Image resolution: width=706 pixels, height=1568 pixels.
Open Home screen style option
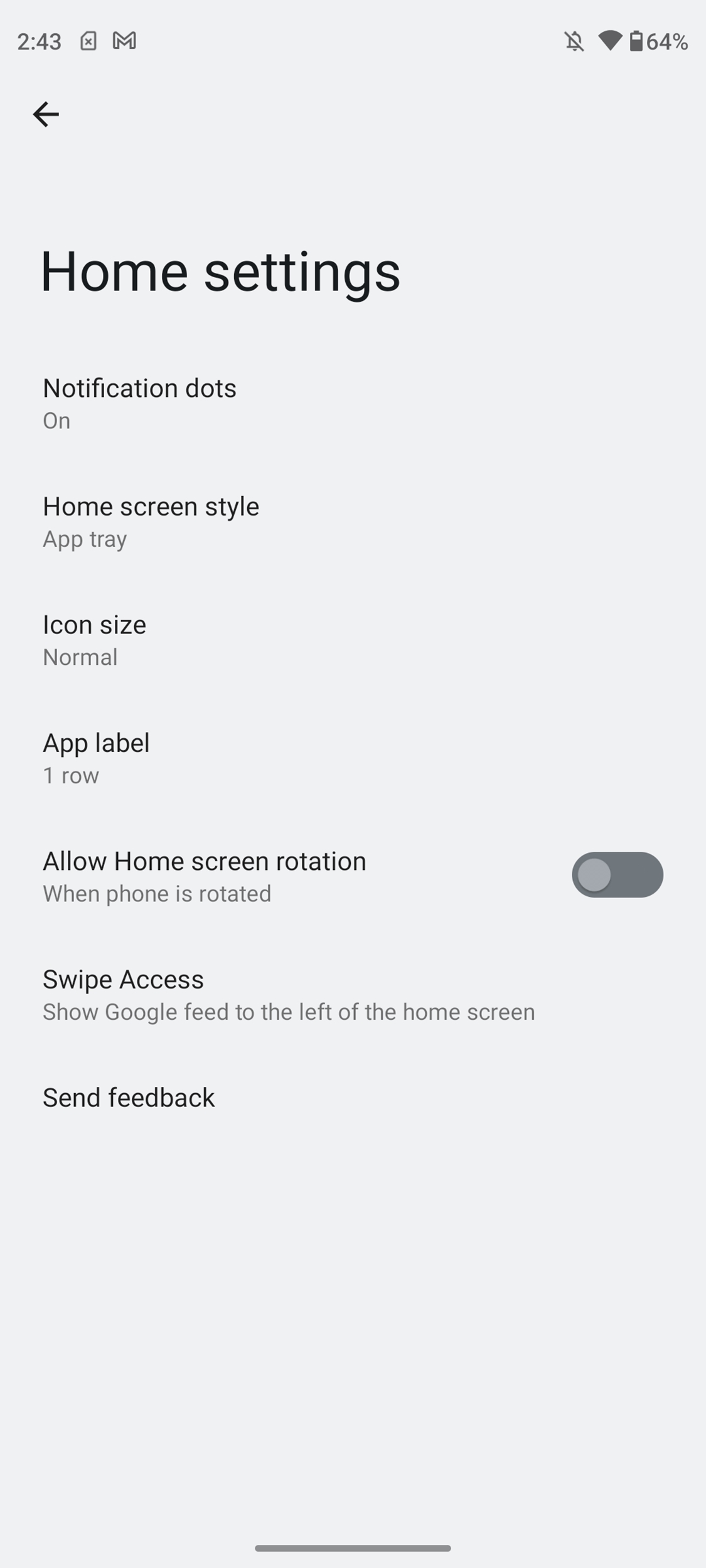pos(353,522)
